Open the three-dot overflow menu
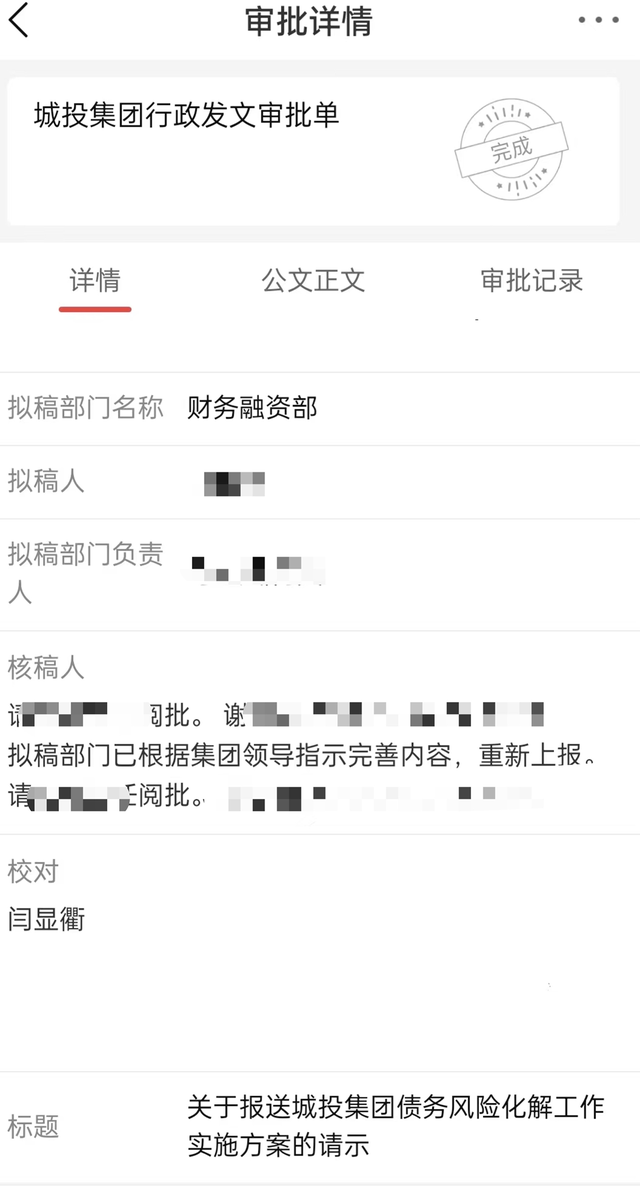The width and height of the screenshot is (640, 1189). (x=599, y=20)
